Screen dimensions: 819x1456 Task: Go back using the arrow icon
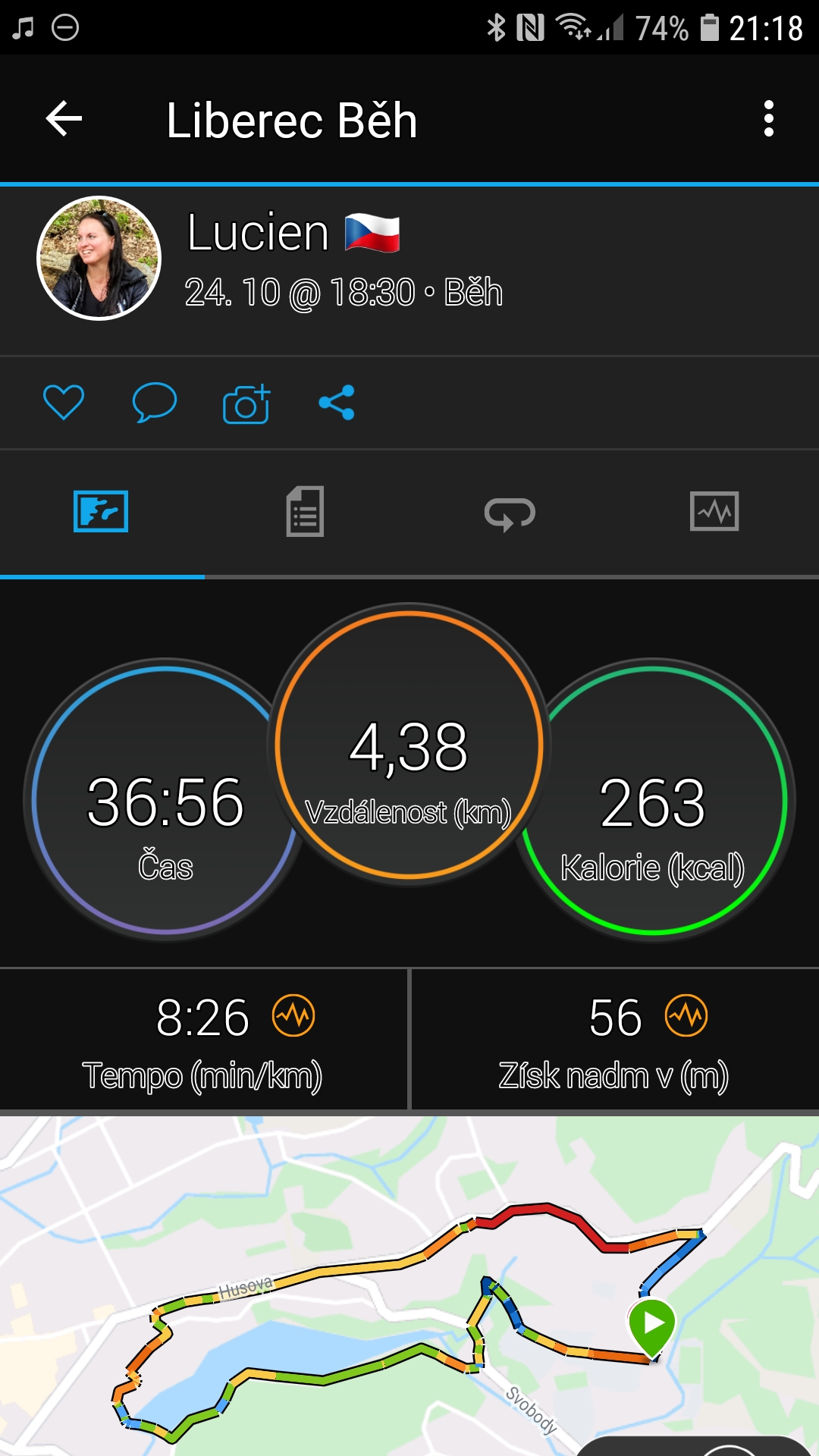(x=64, y=119)
